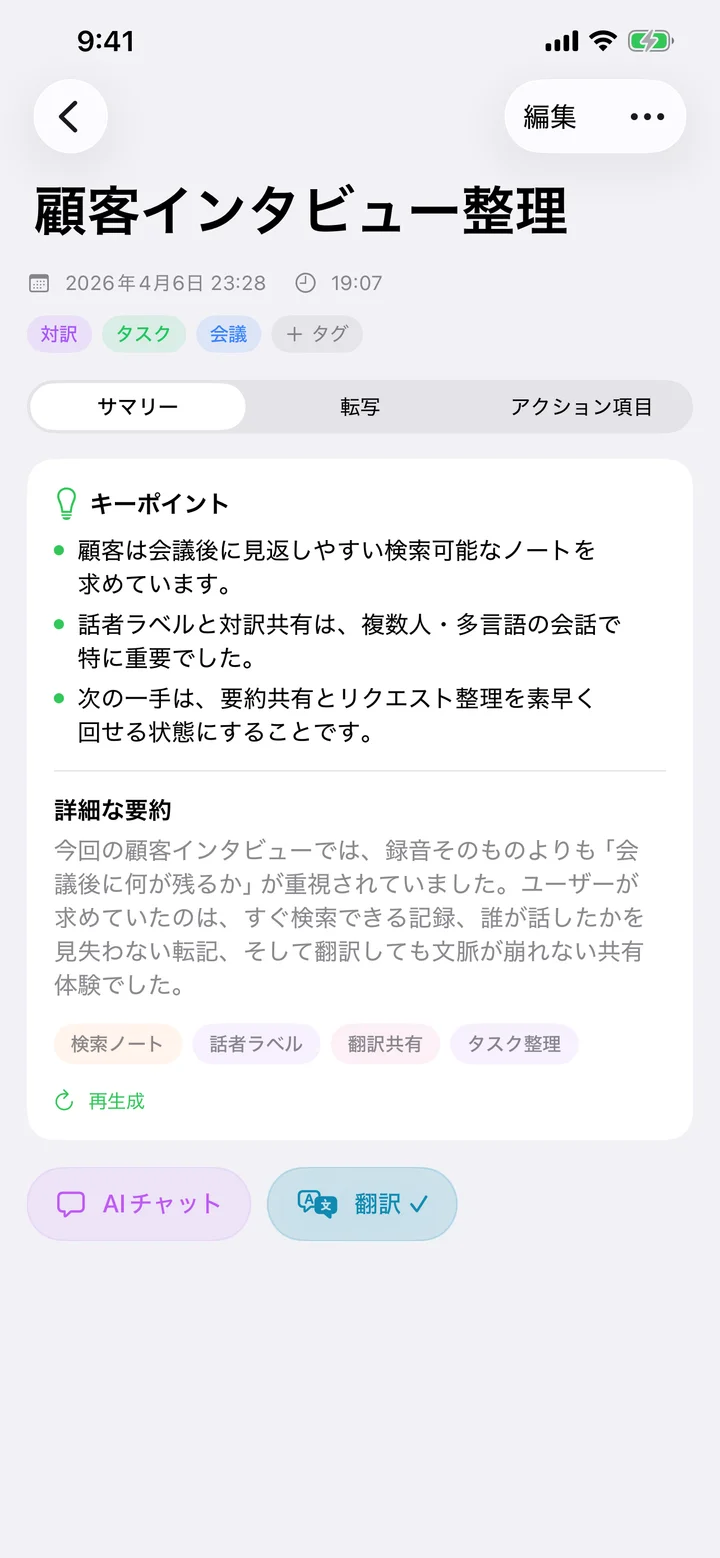Select the タスク tag chip

tap(143, 334)
